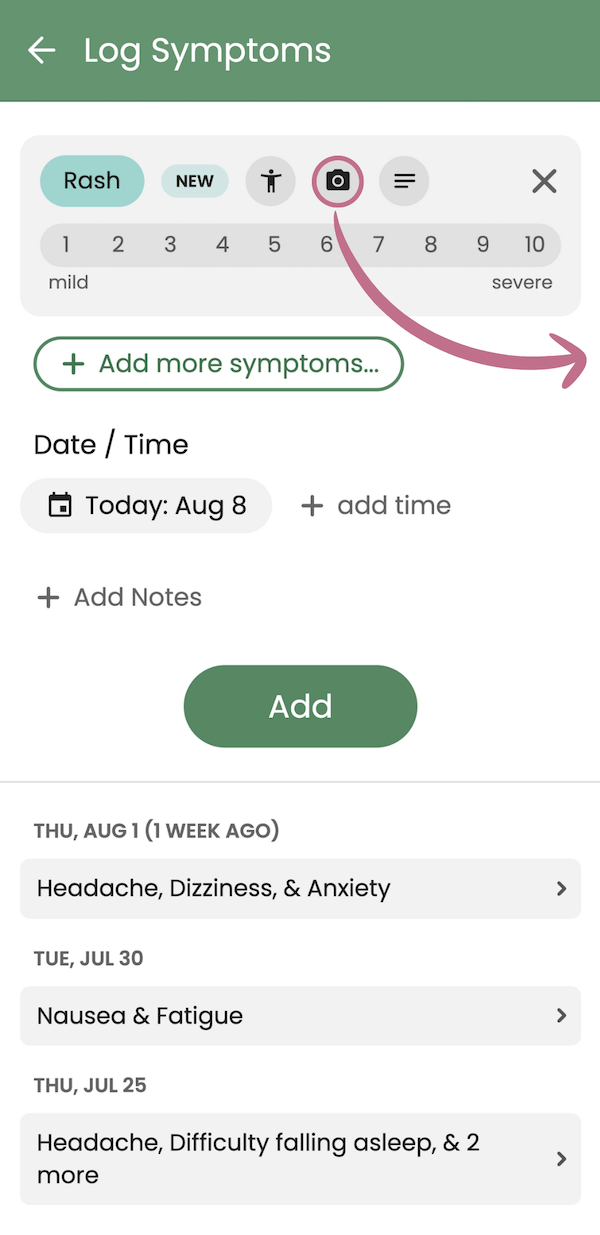Open the Today: Aug 8 date picker
This screenshot has height=1235, width=600.
coord(146,506)
